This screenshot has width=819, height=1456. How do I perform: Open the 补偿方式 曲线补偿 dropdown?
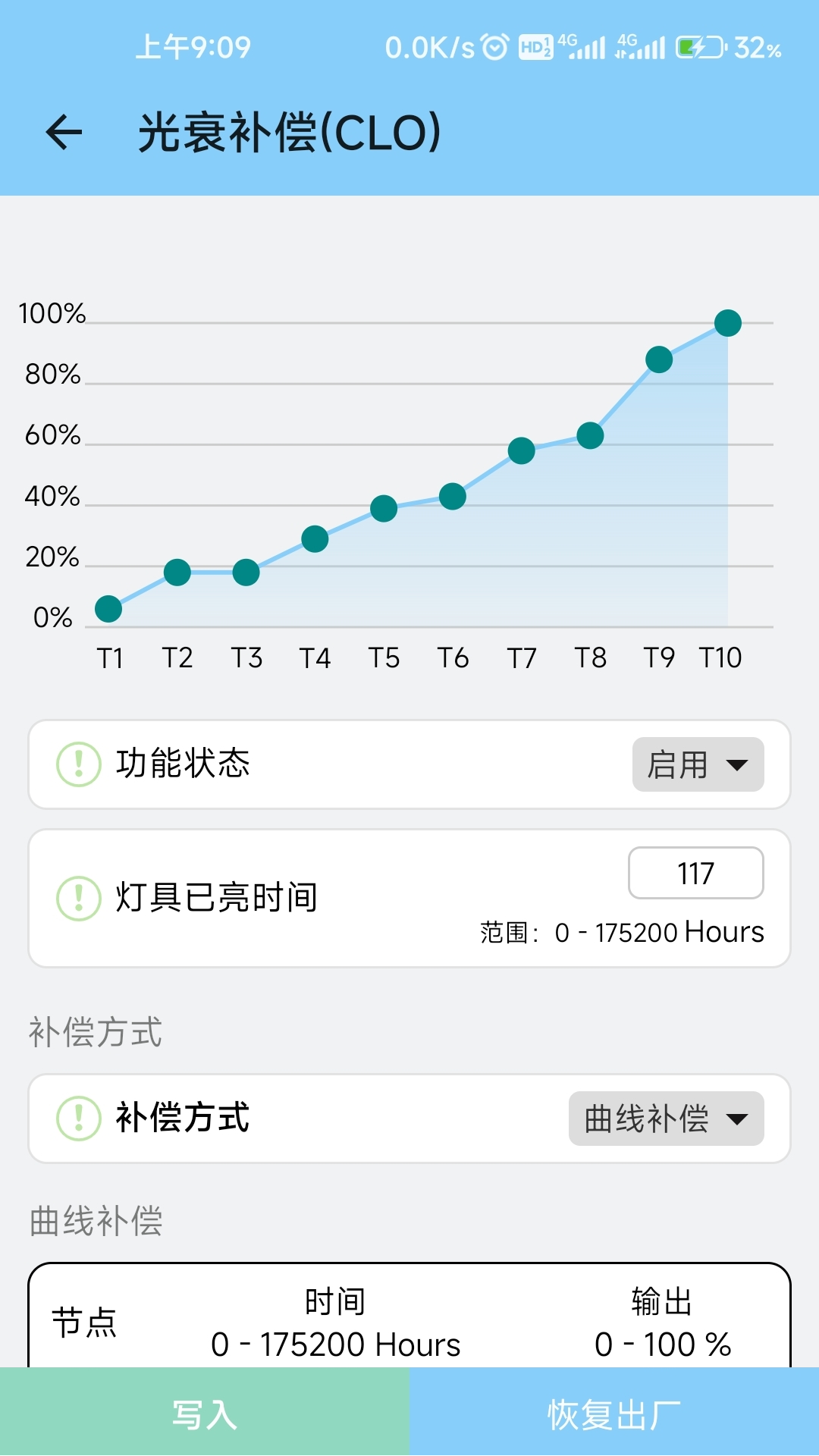coord(666,1118)
